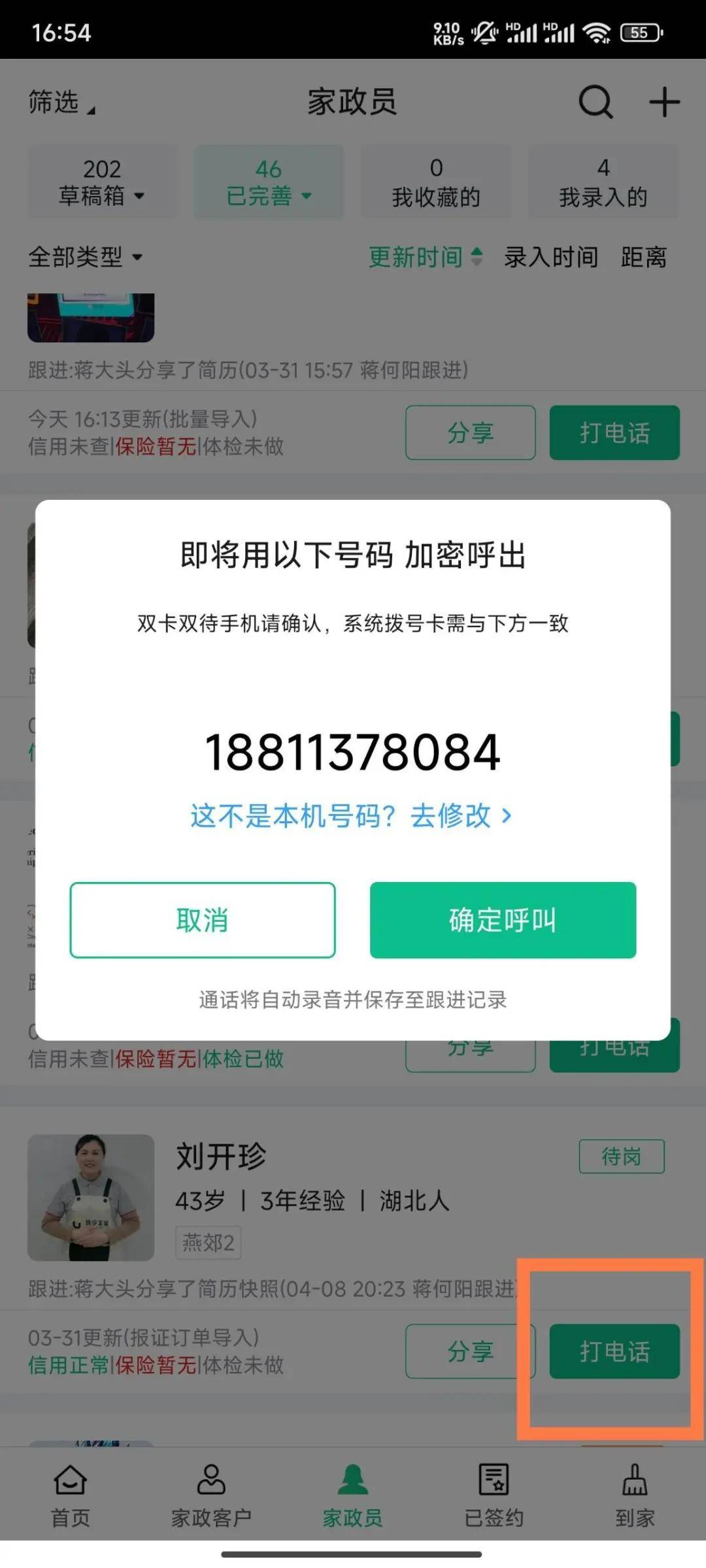Sort by 录入时间
Screen dimensions: 706x1568
pos(550,257)
